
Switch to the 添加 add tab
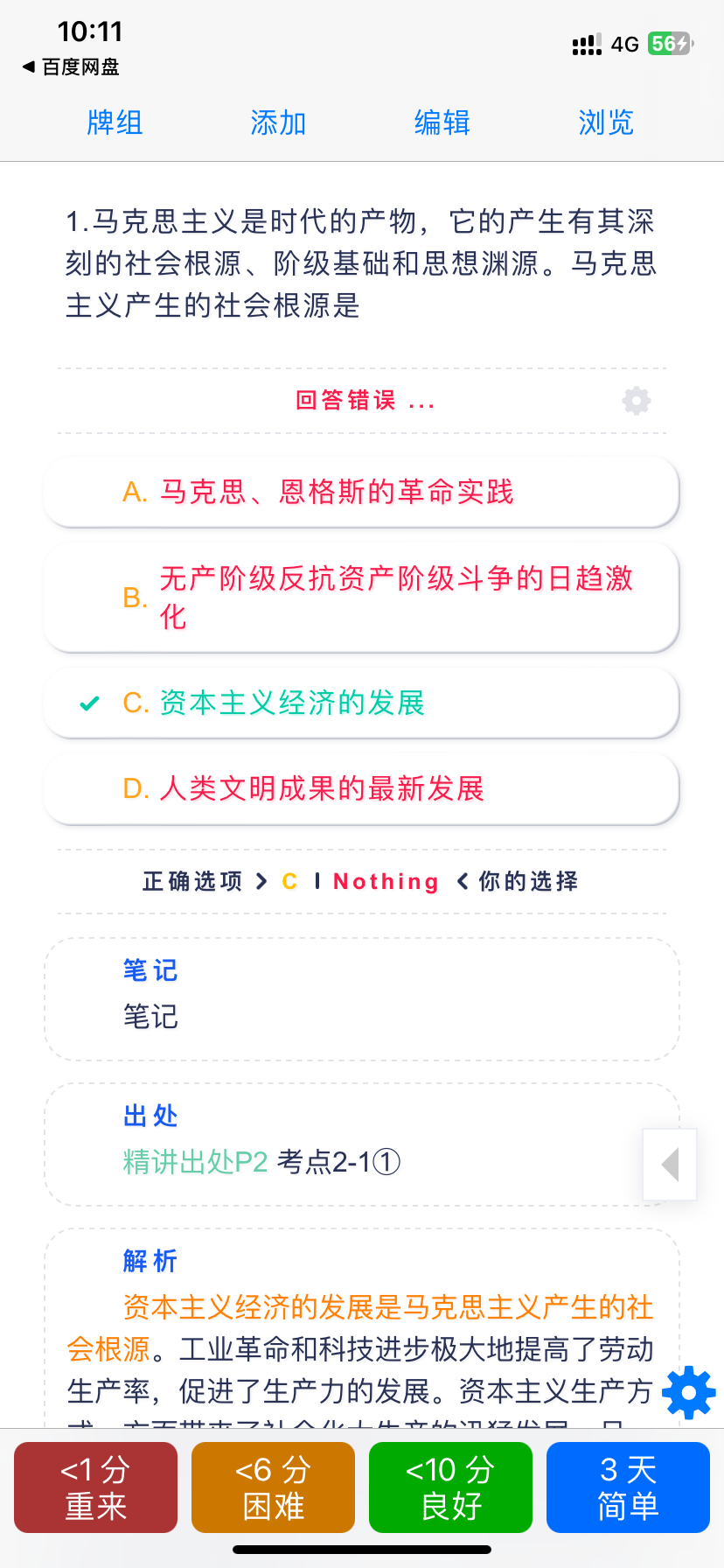[278, 122]
